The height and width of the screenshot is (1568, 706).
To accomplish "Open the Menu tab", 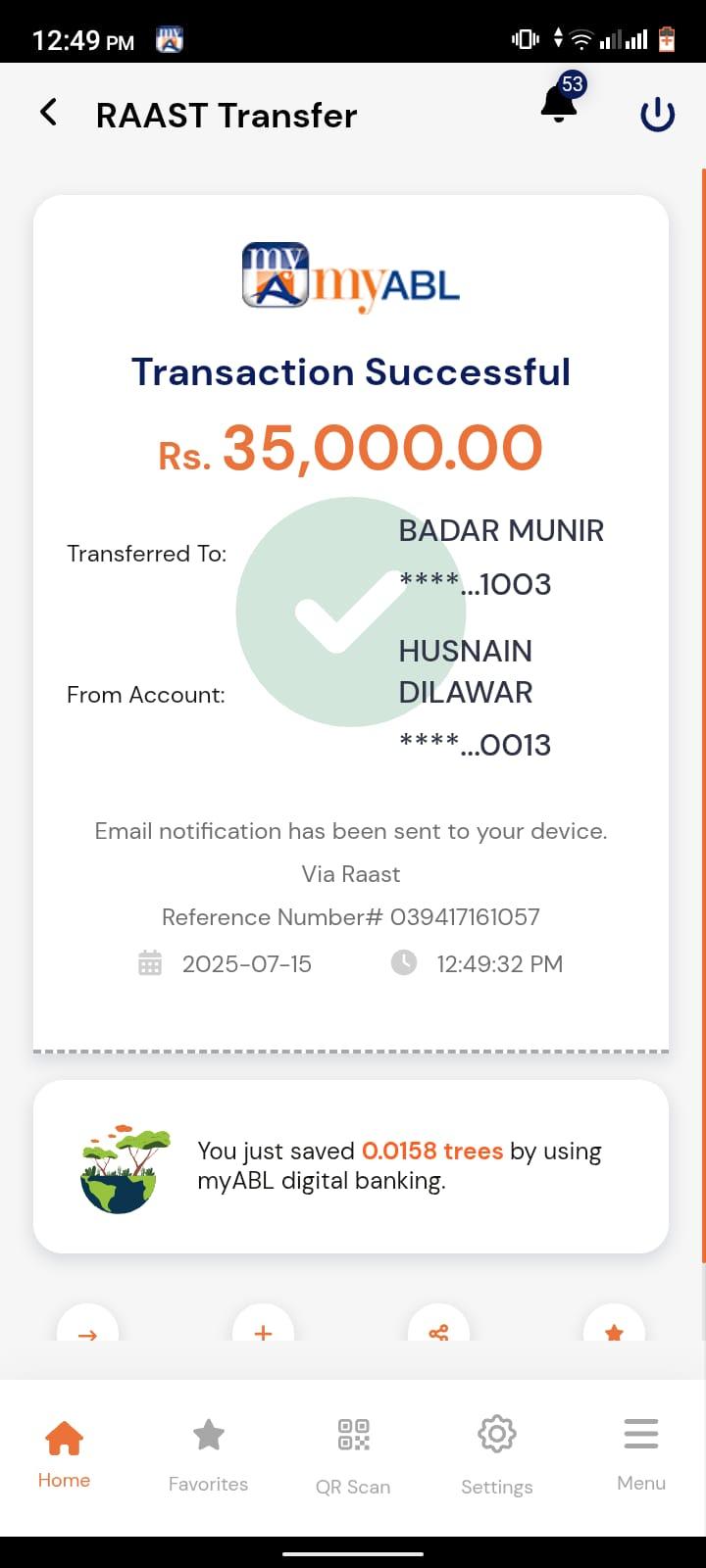I will point(641,1454).
